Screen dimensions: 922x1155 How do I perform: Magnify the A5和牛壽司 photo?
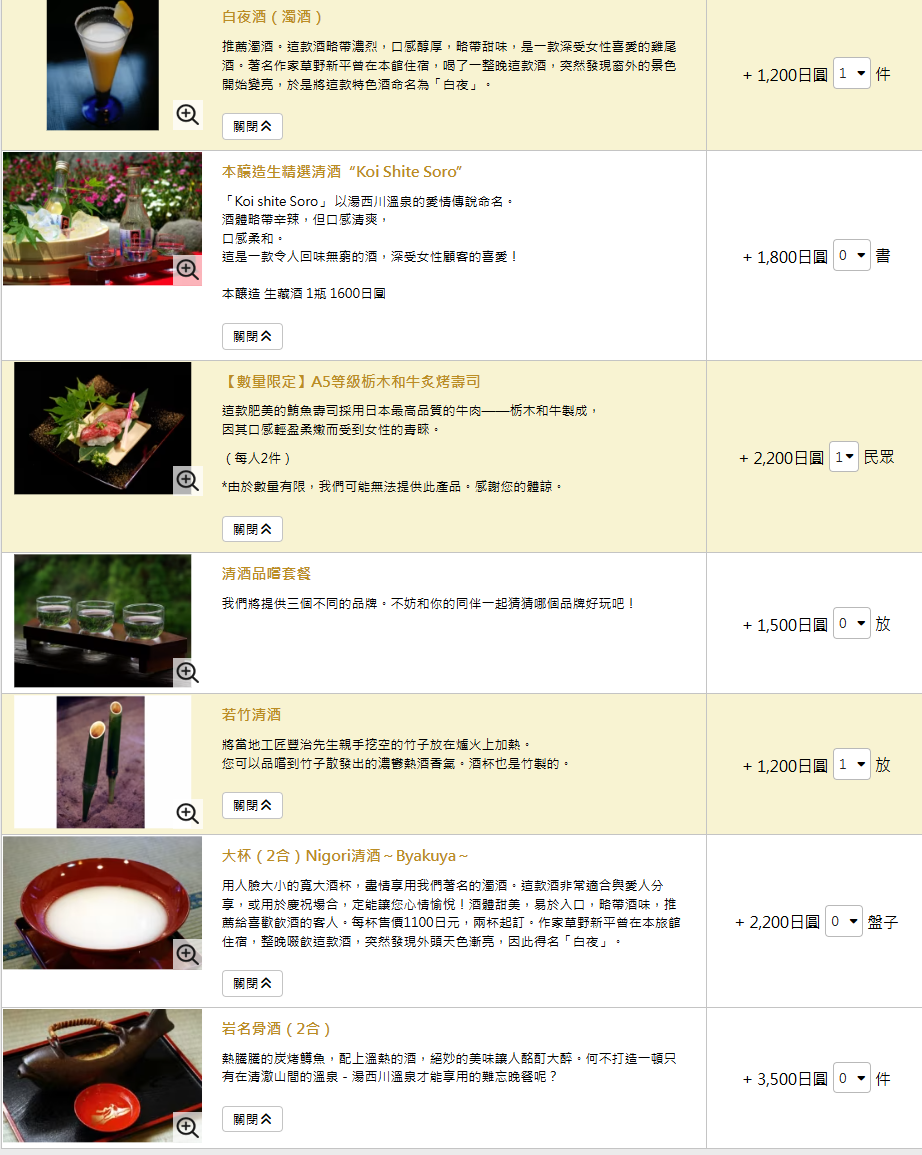pos(187,480)
